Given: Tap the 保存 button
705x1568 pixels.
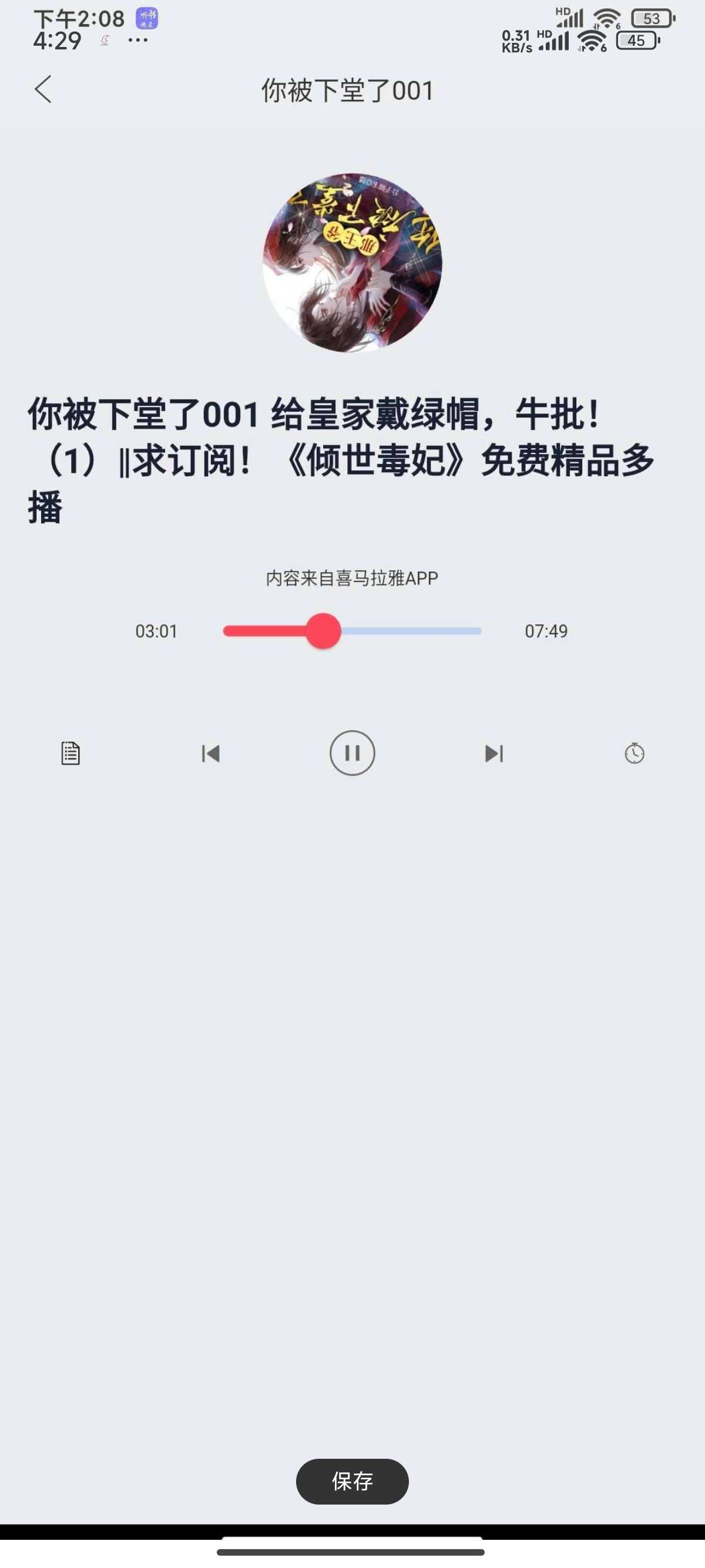Looking at the screenshot, I should [x=352, y=1482].
